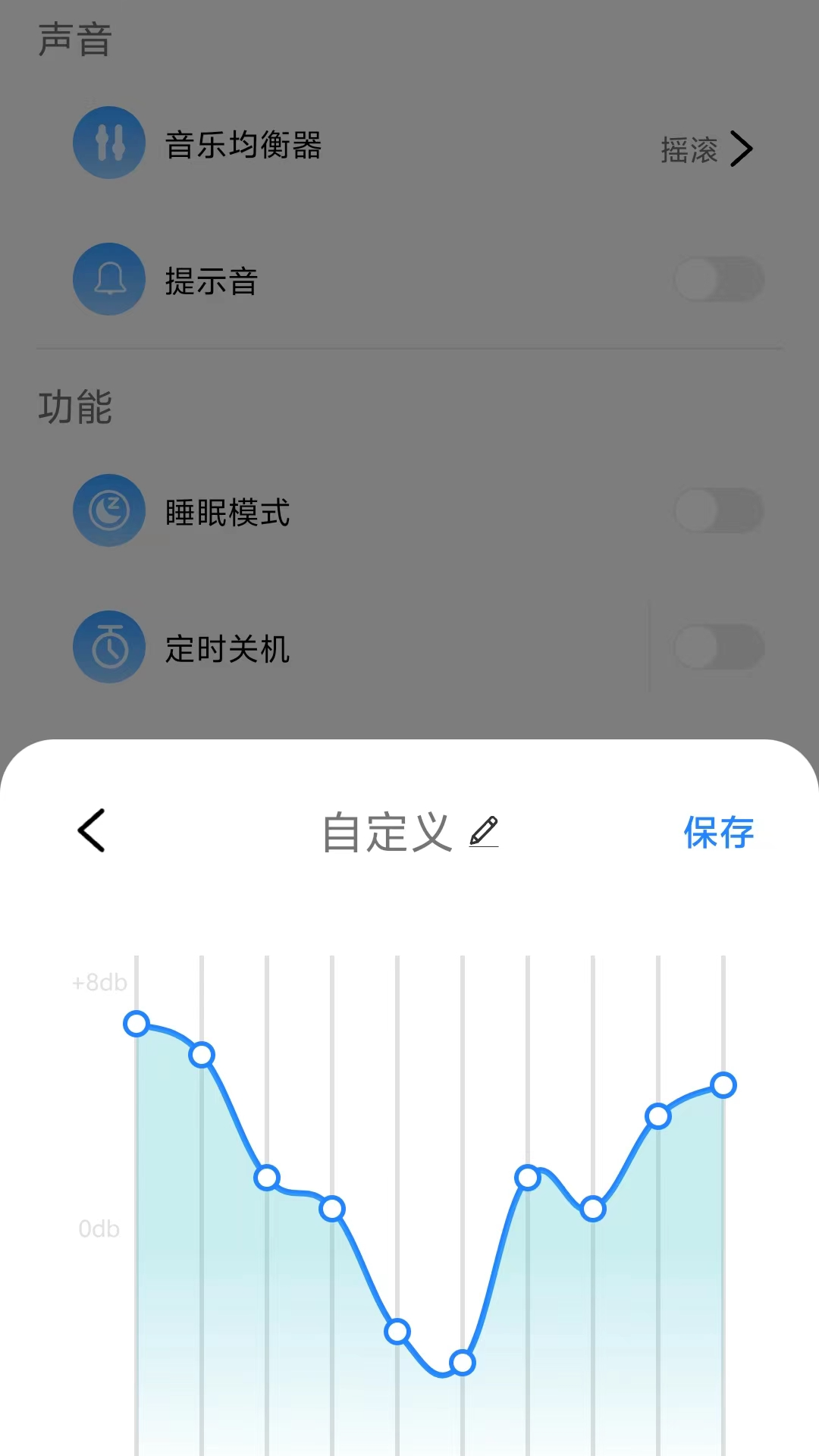Open the equalizer settings via right arrow
Viewport: 819px width, 1456px height.
coord(743,149)
